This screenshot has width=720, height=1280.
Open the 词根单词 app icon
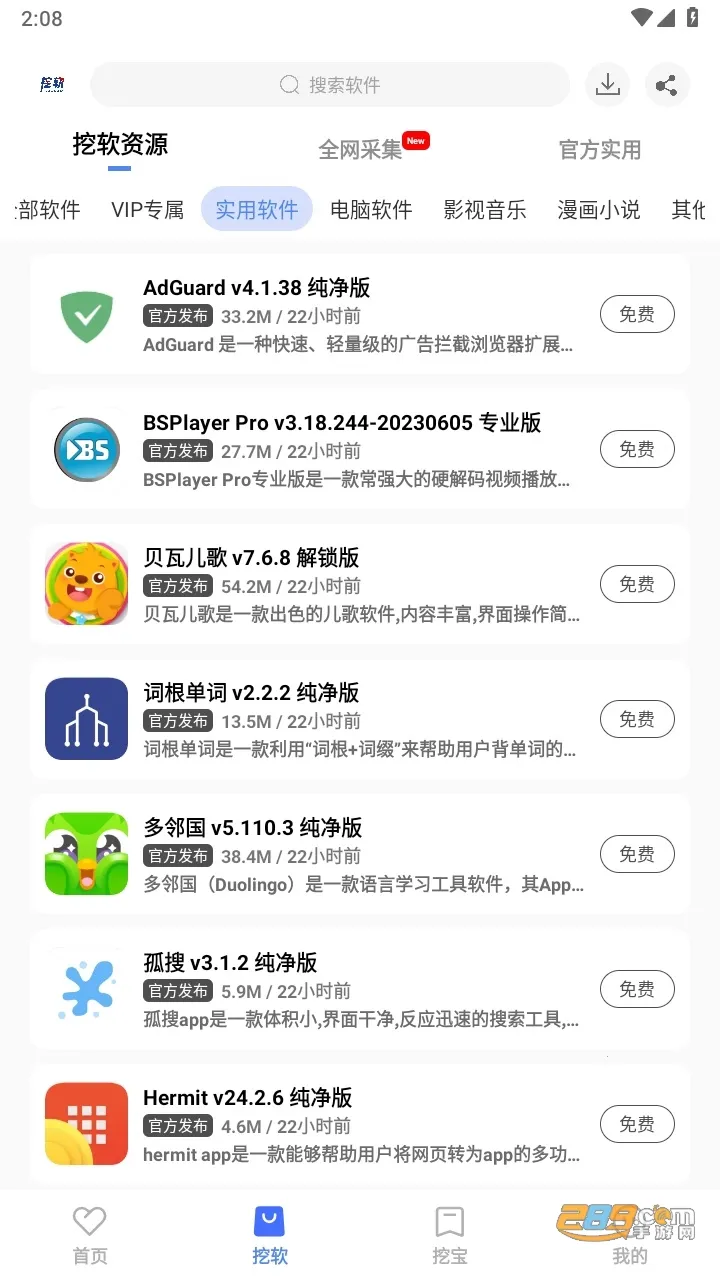pos(86,718)
